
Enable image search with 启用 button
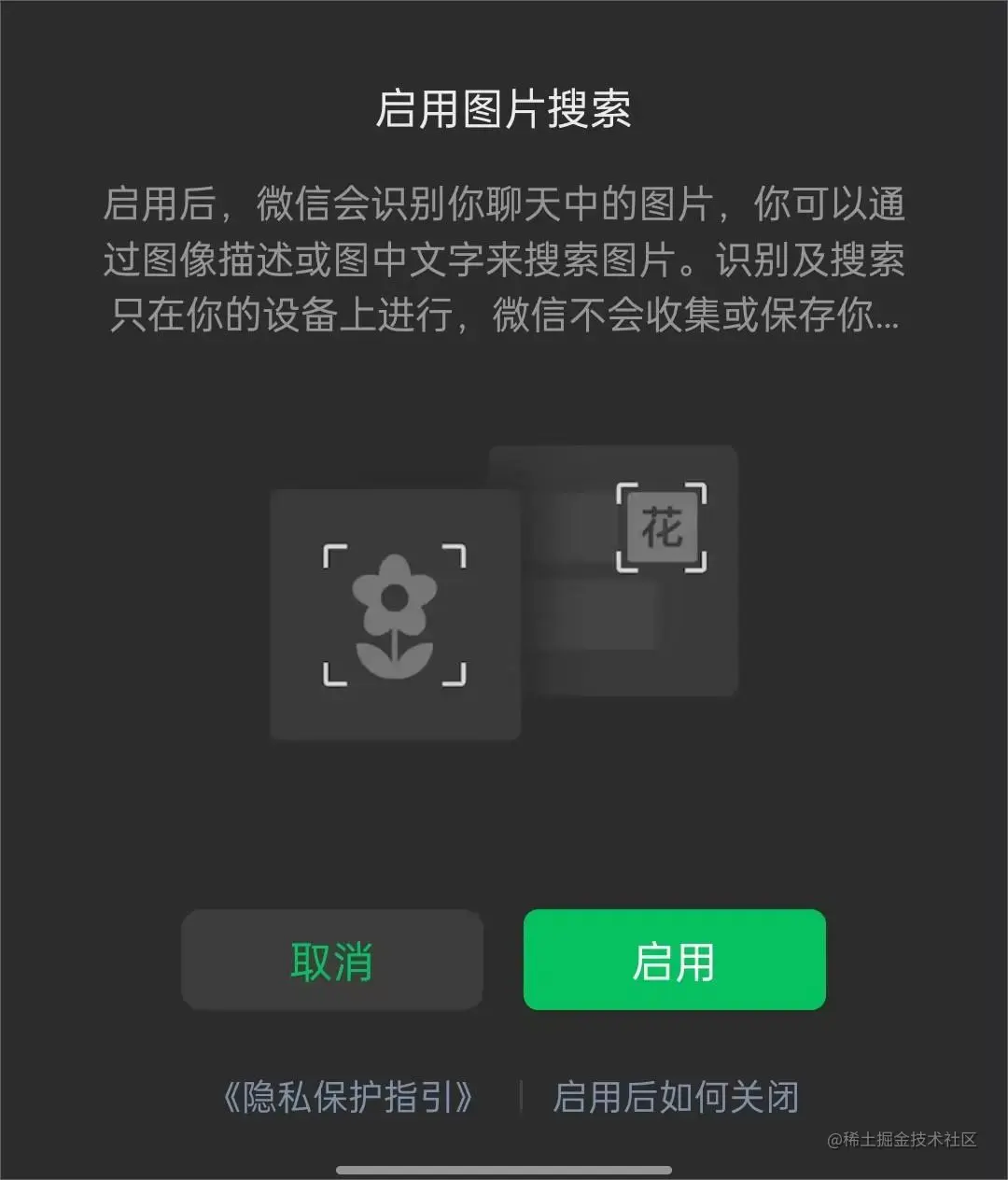click(674, 960)
